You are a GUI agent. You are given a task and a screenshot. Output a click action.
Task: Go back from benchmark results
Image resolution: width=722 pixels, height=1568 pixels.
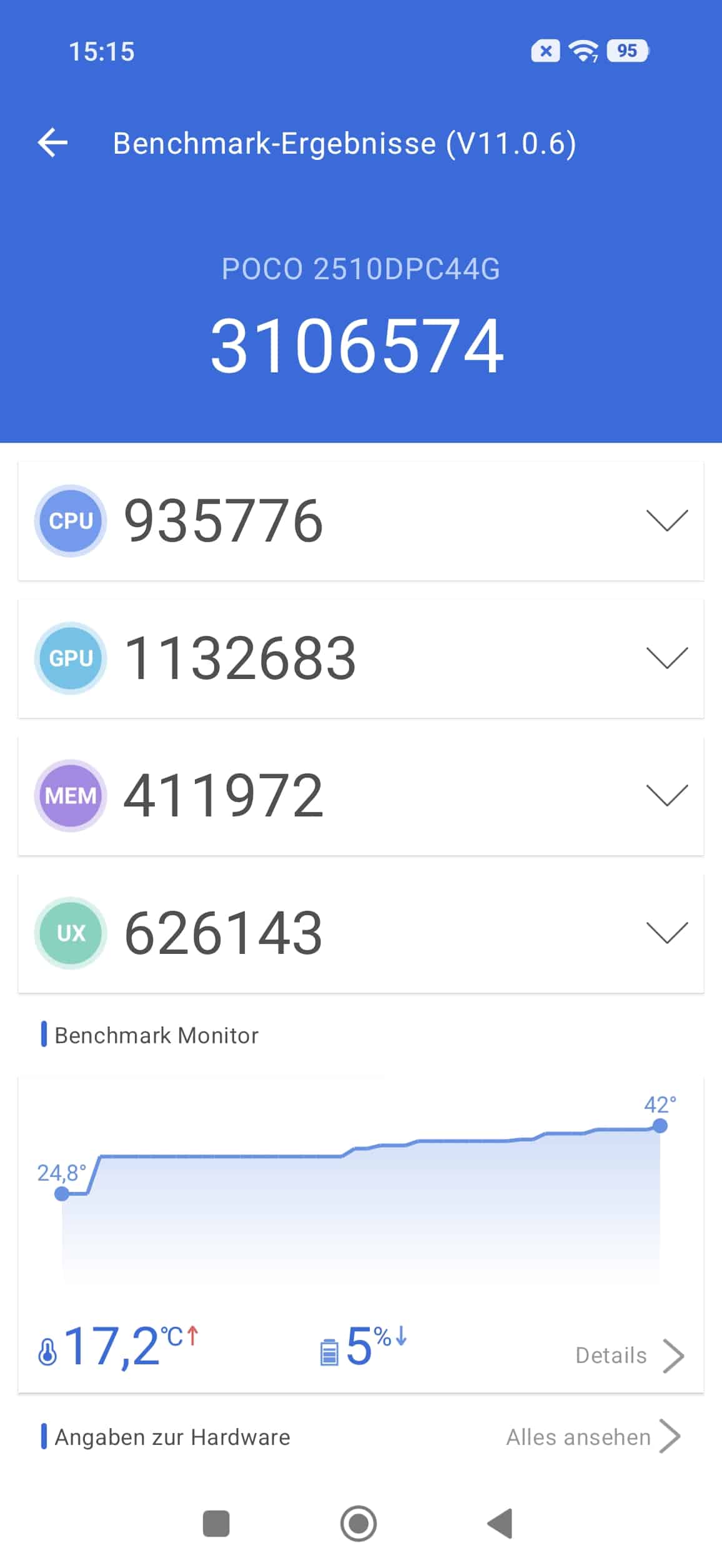(x=52, y=143)
